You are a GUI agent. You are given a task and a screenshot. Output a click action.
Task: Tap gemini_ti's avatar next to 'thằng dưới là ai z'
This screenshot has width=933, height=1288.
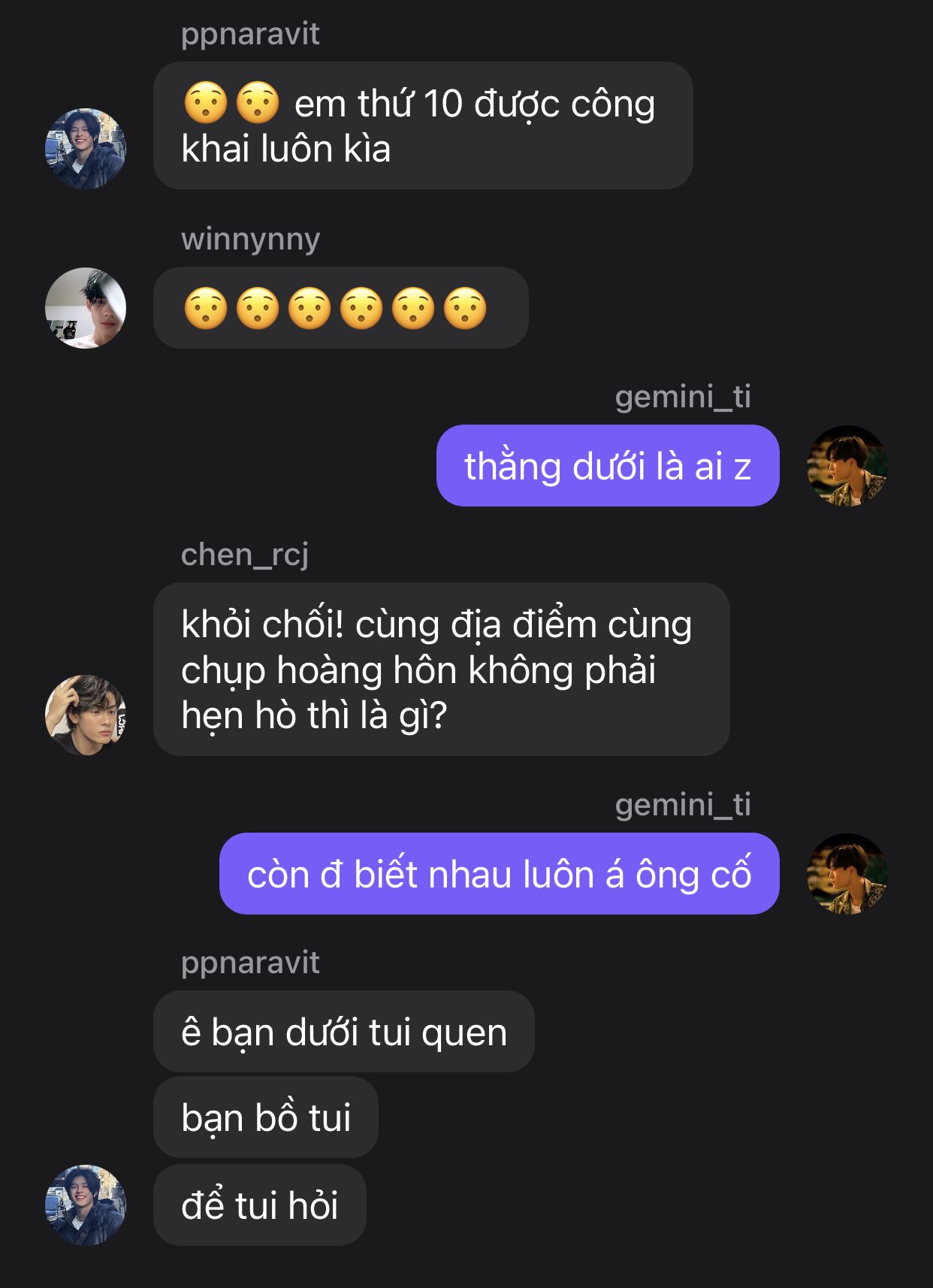pyautogui.click(x=847, y=466)
